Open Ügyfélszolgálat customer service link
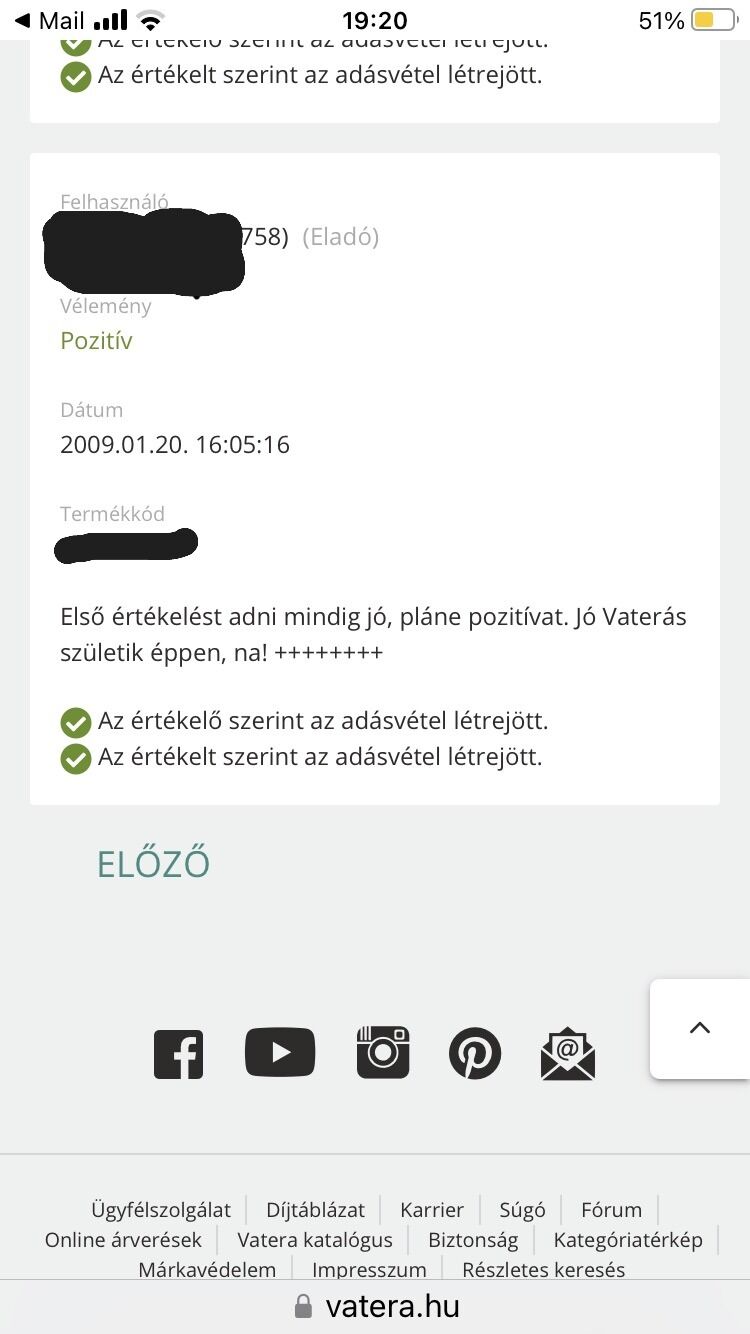 (x=161, y=1210)
